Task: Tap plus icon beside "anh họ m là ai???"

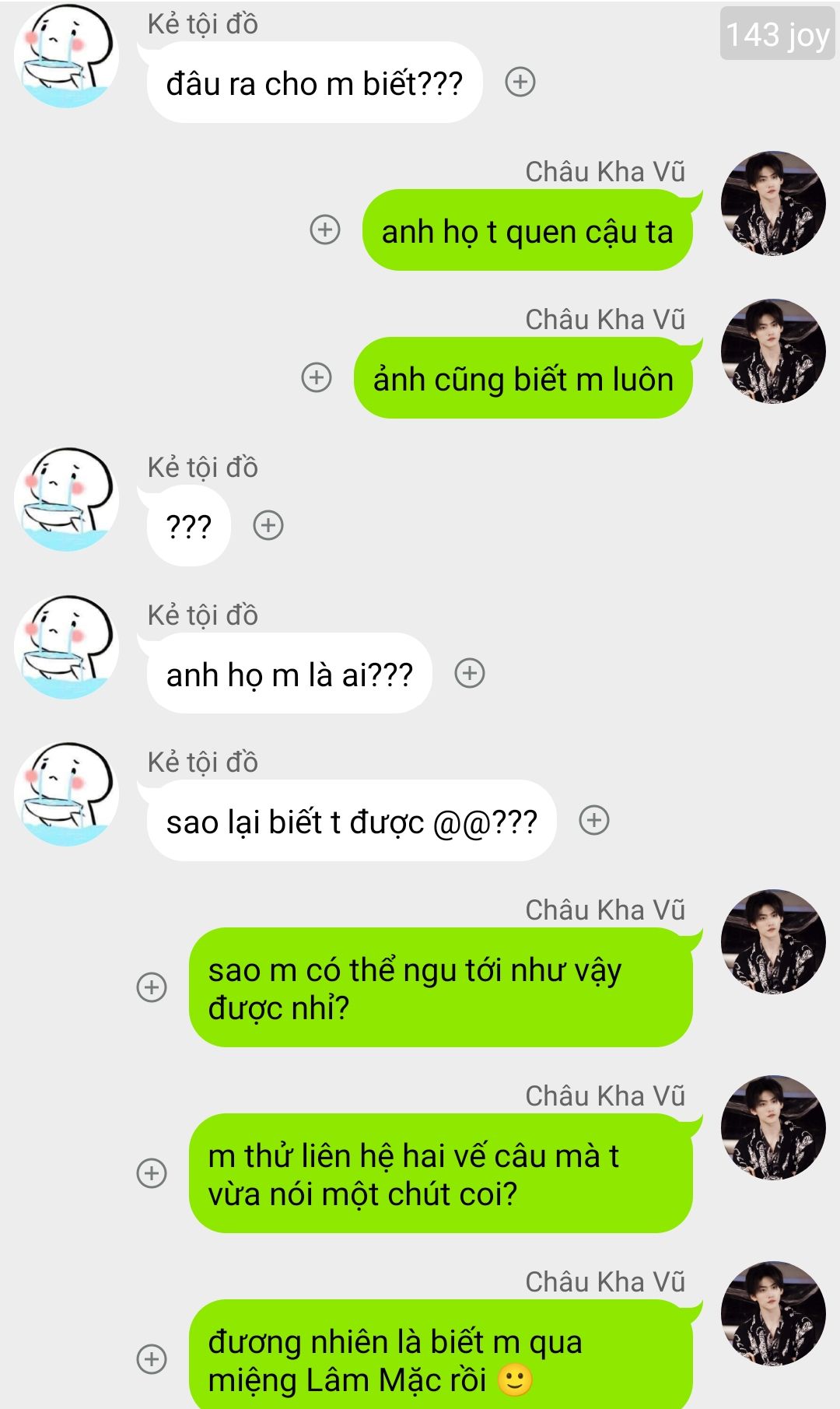Action: click(x=470, y=673)
